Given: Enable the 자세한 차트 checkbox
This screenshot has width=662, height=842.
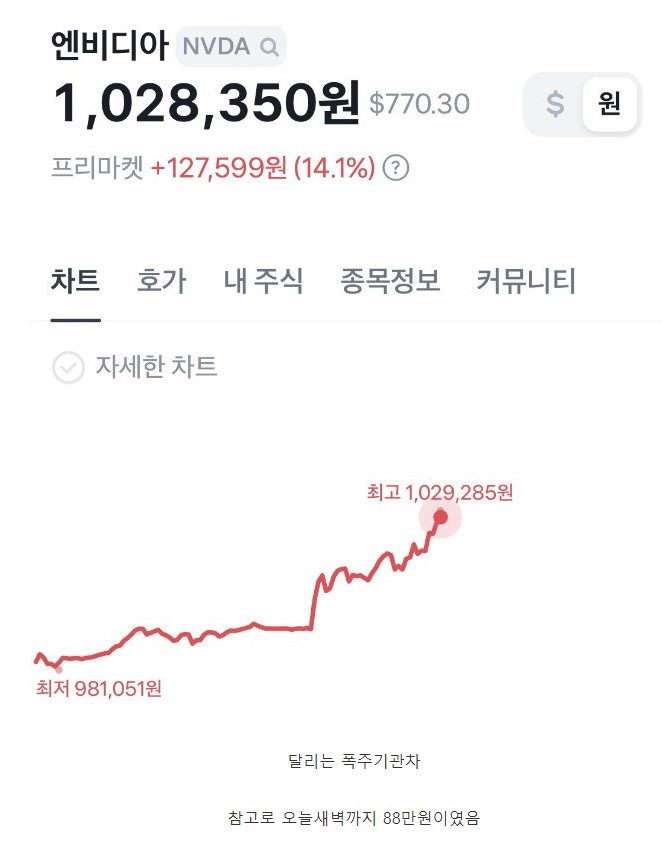Looking at the screenshot, I should point(68,367).
